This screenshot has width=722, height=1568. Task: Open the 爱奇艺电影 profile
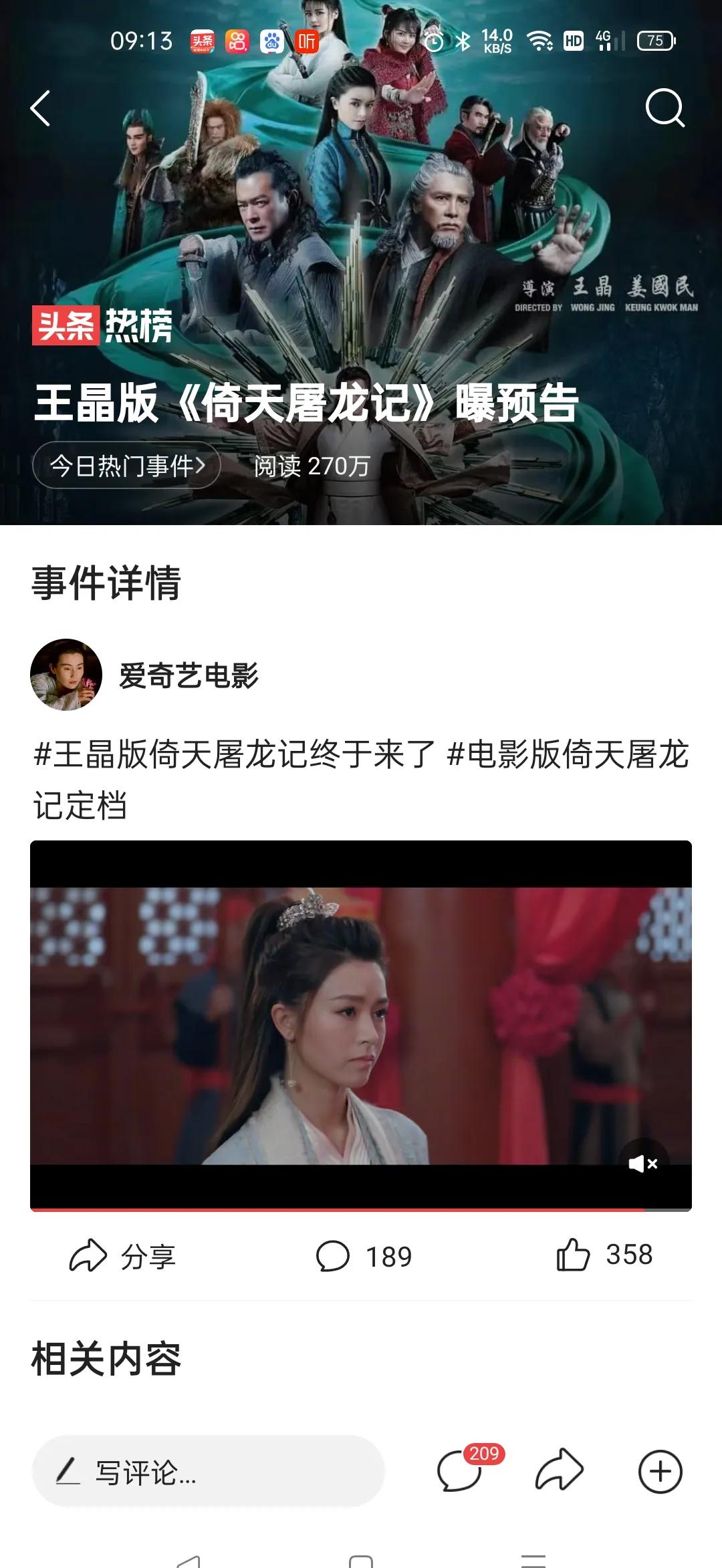pyautogui.click(x=188, y=675)
